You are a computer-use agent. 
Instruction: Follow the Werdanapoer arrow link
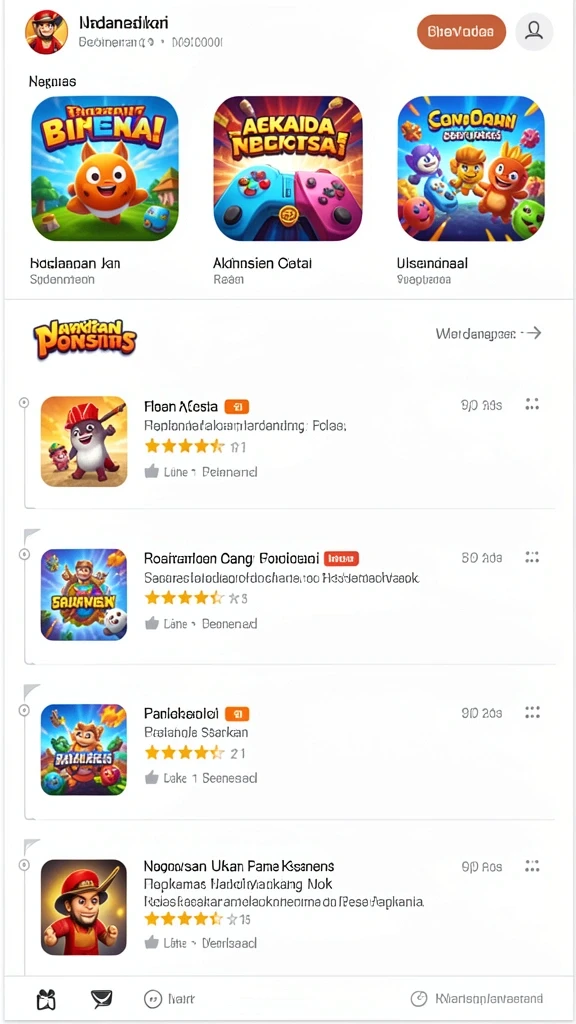click(488, 333)
